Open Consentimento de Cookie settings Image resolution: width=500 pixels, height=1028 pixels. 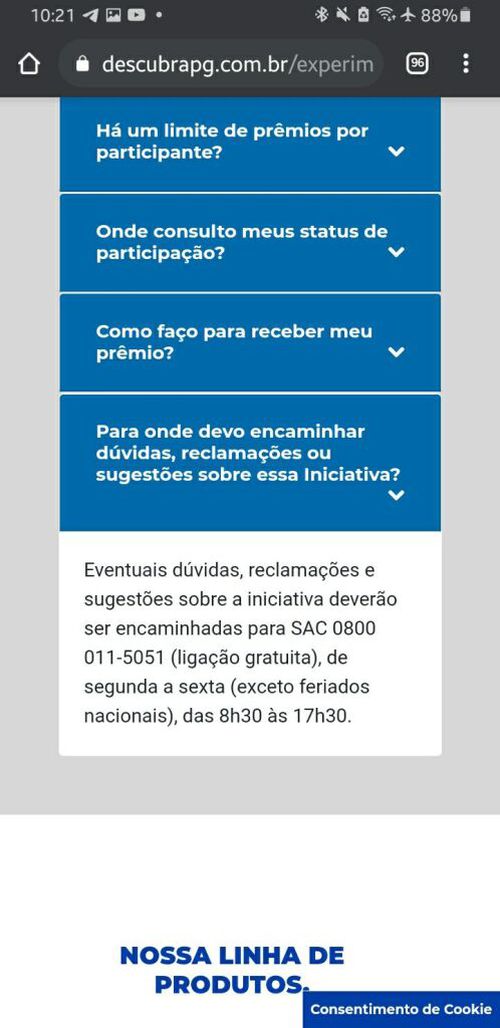(x=401, y=1009)
